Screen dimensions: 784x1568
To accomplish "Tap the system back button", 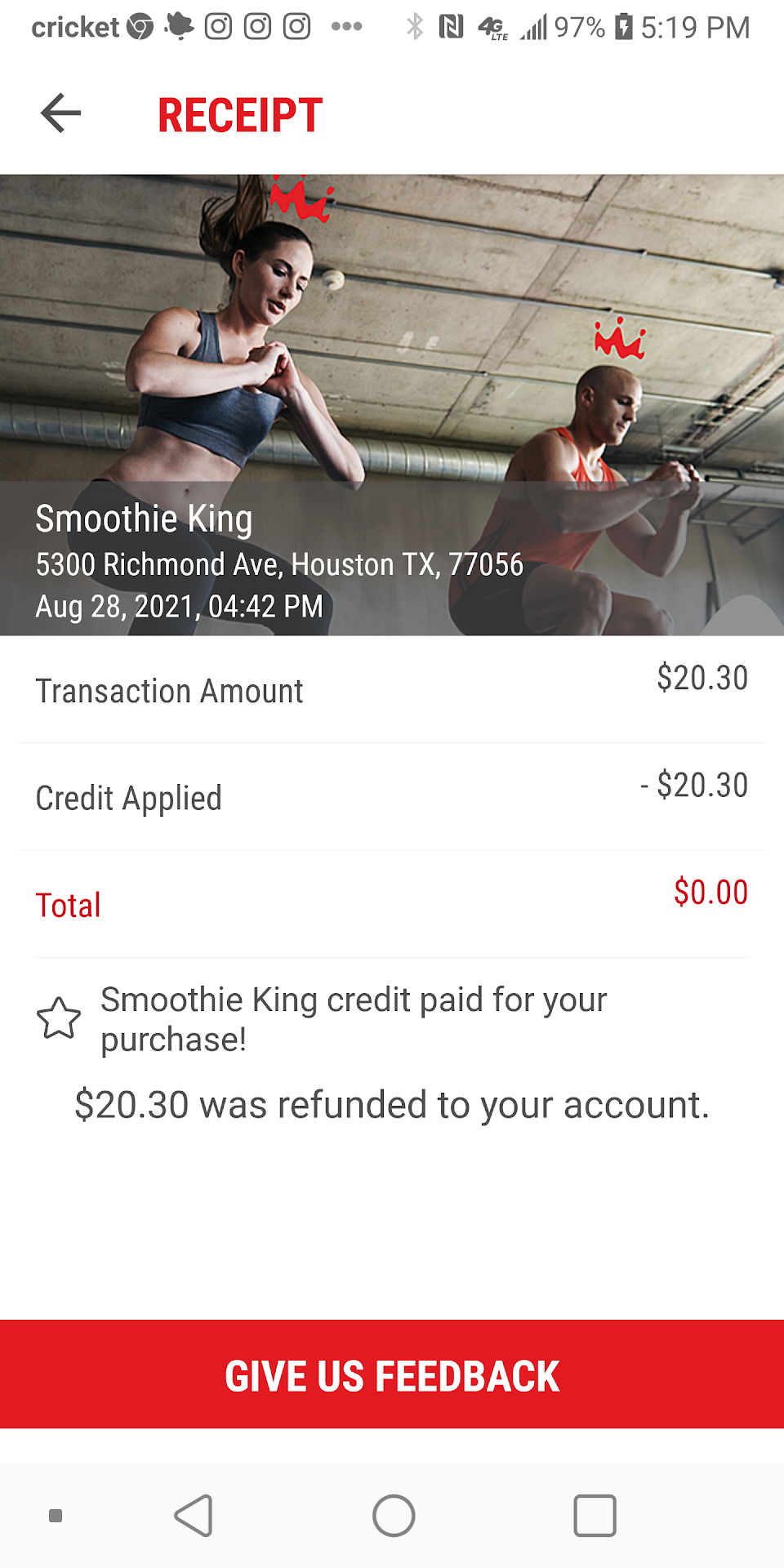I will [x=194, y=1516].
